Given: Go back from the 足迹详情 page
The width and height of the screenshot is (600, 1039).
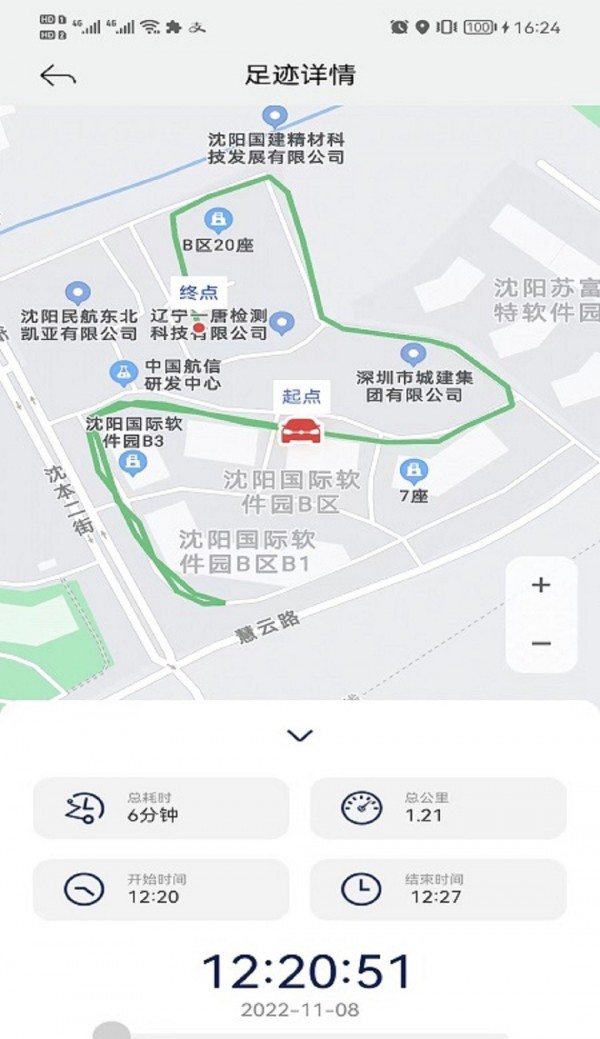Looking at the screenshot, I should [58, 76].
